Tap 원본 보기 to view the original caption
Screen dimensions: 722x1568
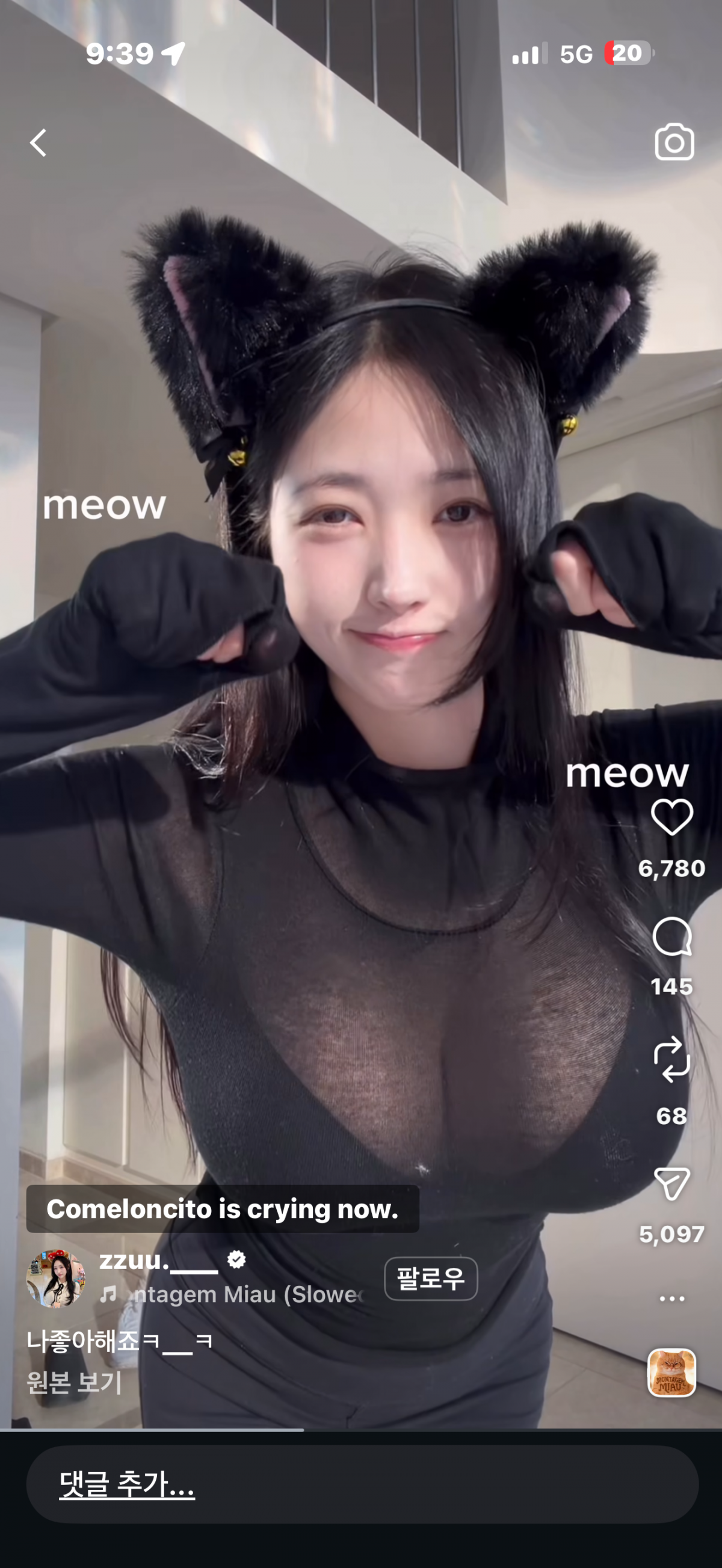[74, 1382]
